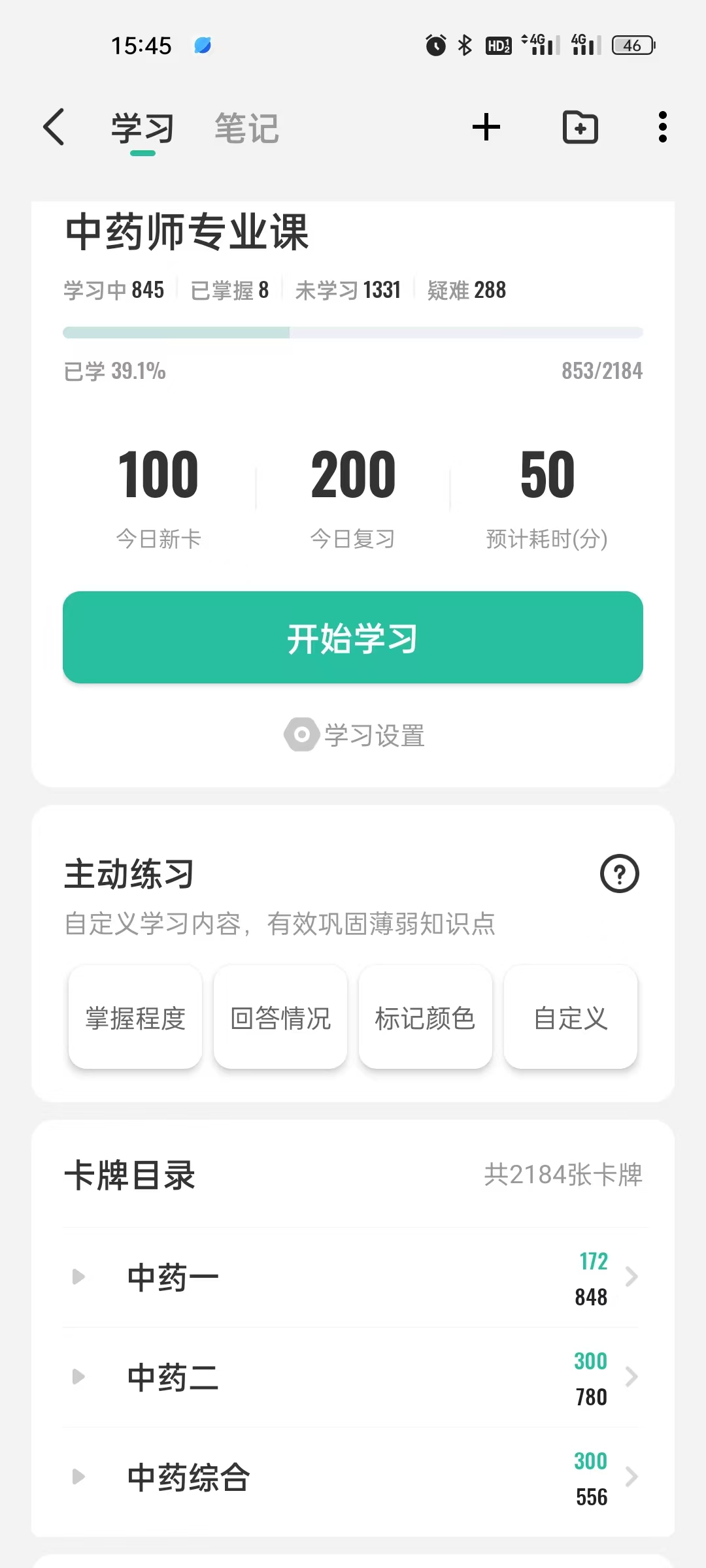Open the 中药综合 card directory
Viewport: 706px width, 1568px height.
click(353, 1477)
